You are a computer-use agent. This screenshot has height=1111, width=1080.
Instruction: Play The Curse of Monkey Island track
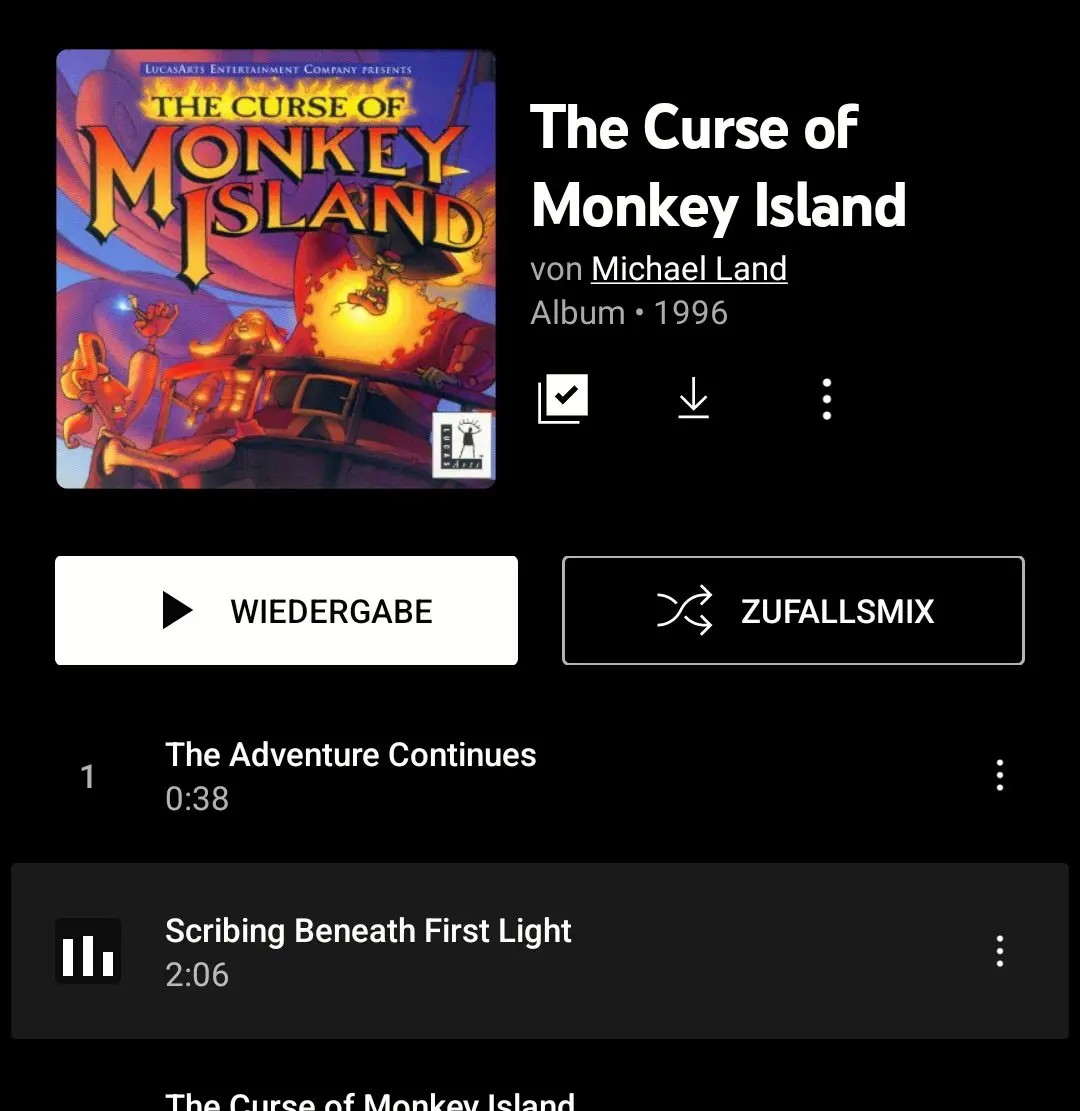click(370, 1100)
